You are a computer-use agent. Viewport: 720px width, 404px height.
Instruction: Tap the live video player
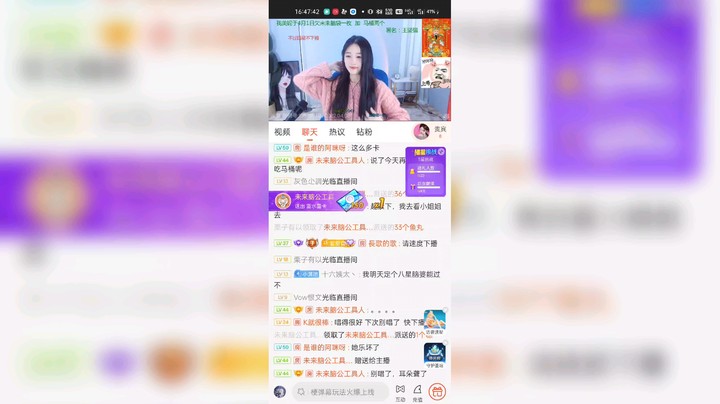click(x=360, y=70)
